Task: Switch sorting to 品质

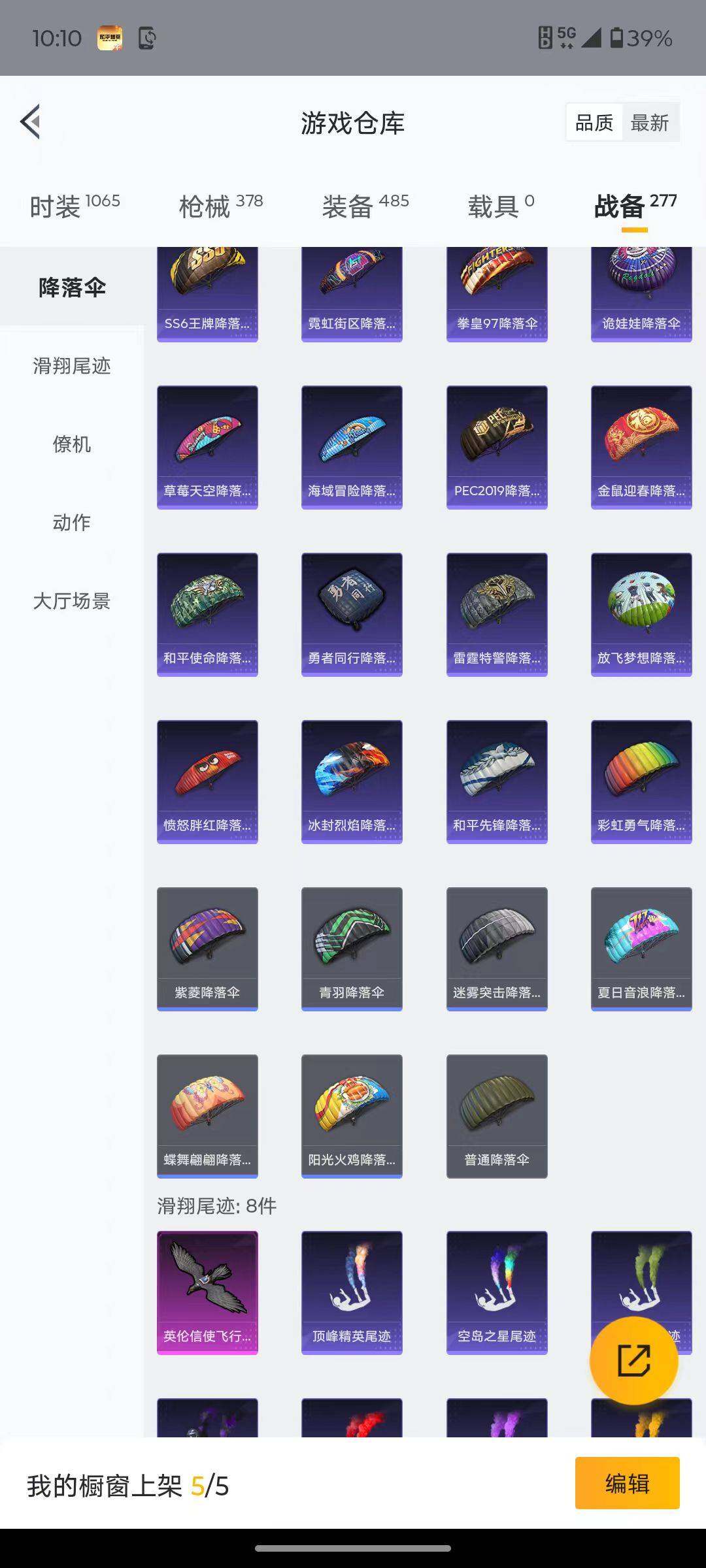Action: tap(594, 122)
